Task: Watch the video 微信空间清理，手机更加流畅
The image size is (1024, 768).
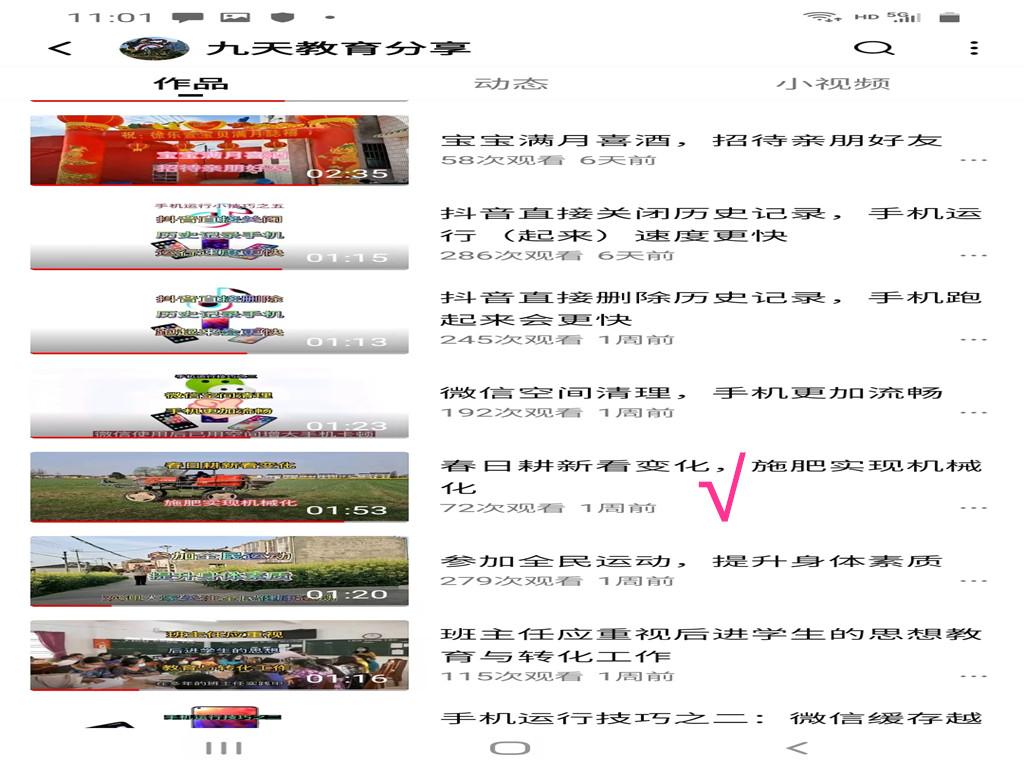Action: point(219,403)
